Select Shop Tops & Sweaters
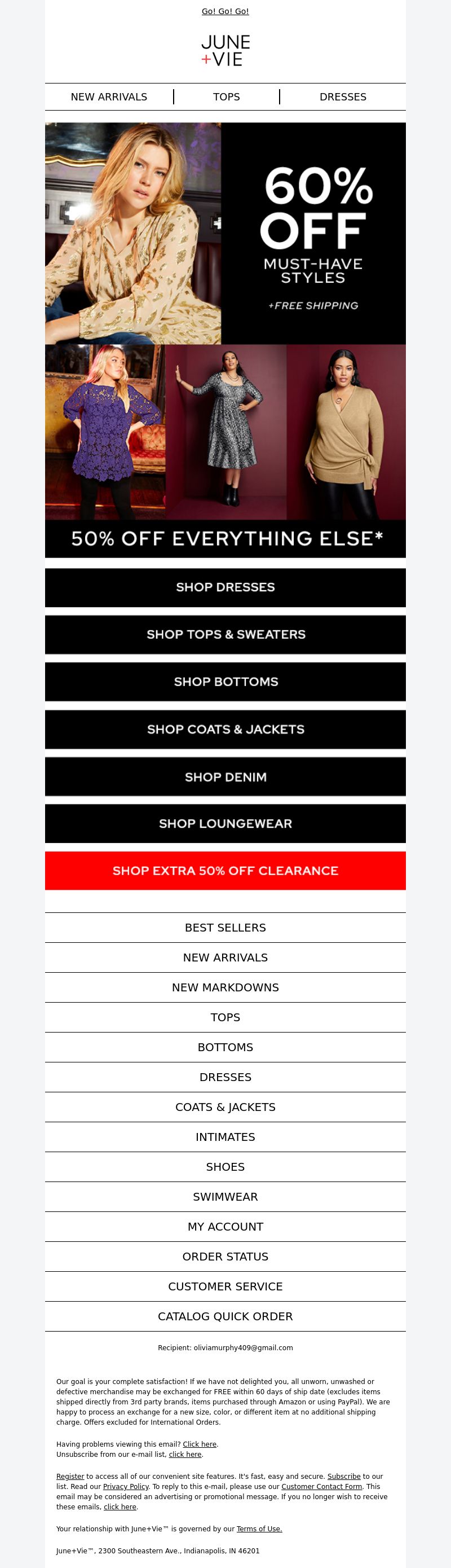The height and width of the screenshot is (1568, 451). (225, 634)
